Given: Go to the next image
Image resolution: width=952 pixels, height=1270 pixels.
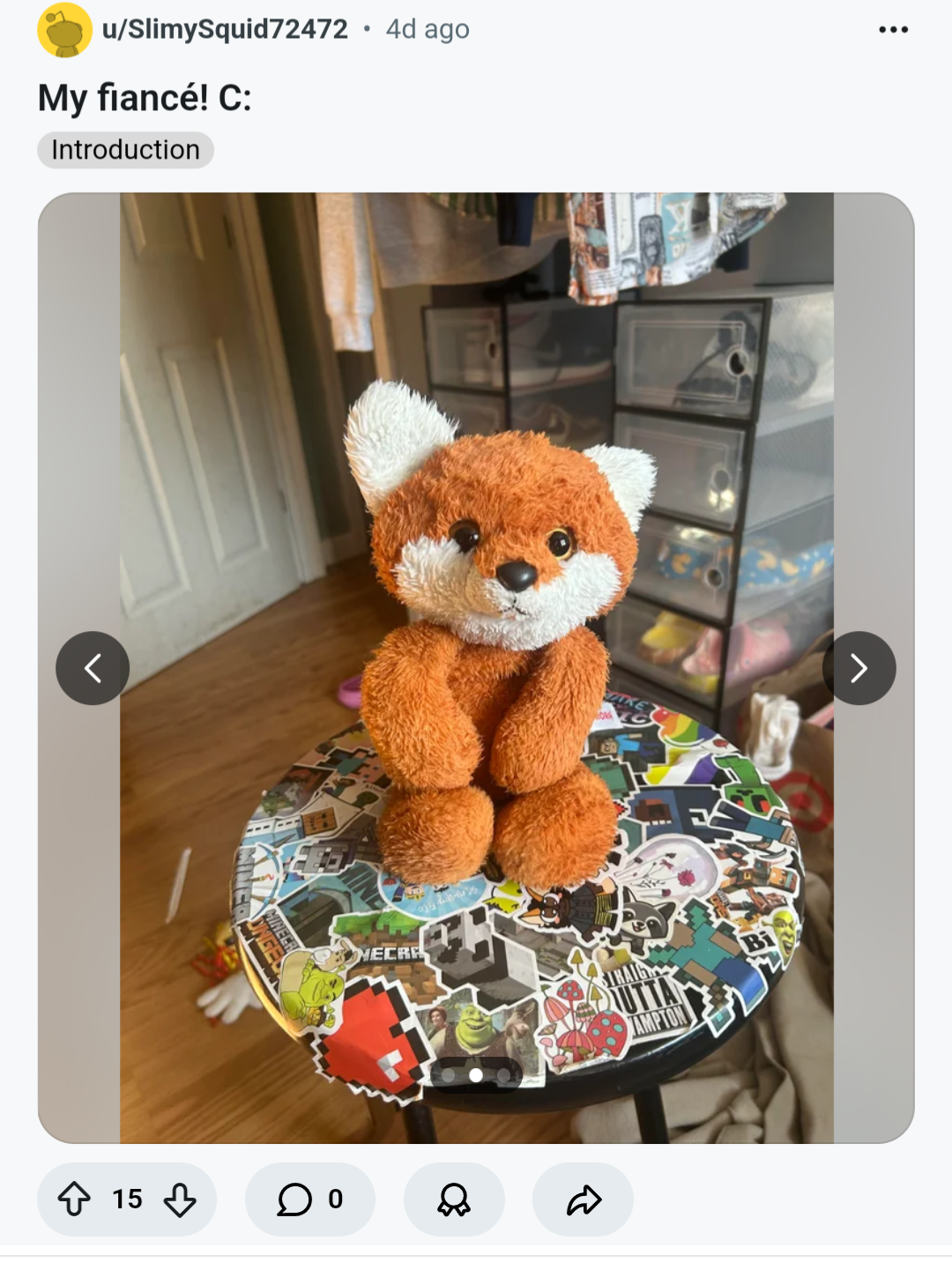Looking at the screenshot, I should 859,668.
